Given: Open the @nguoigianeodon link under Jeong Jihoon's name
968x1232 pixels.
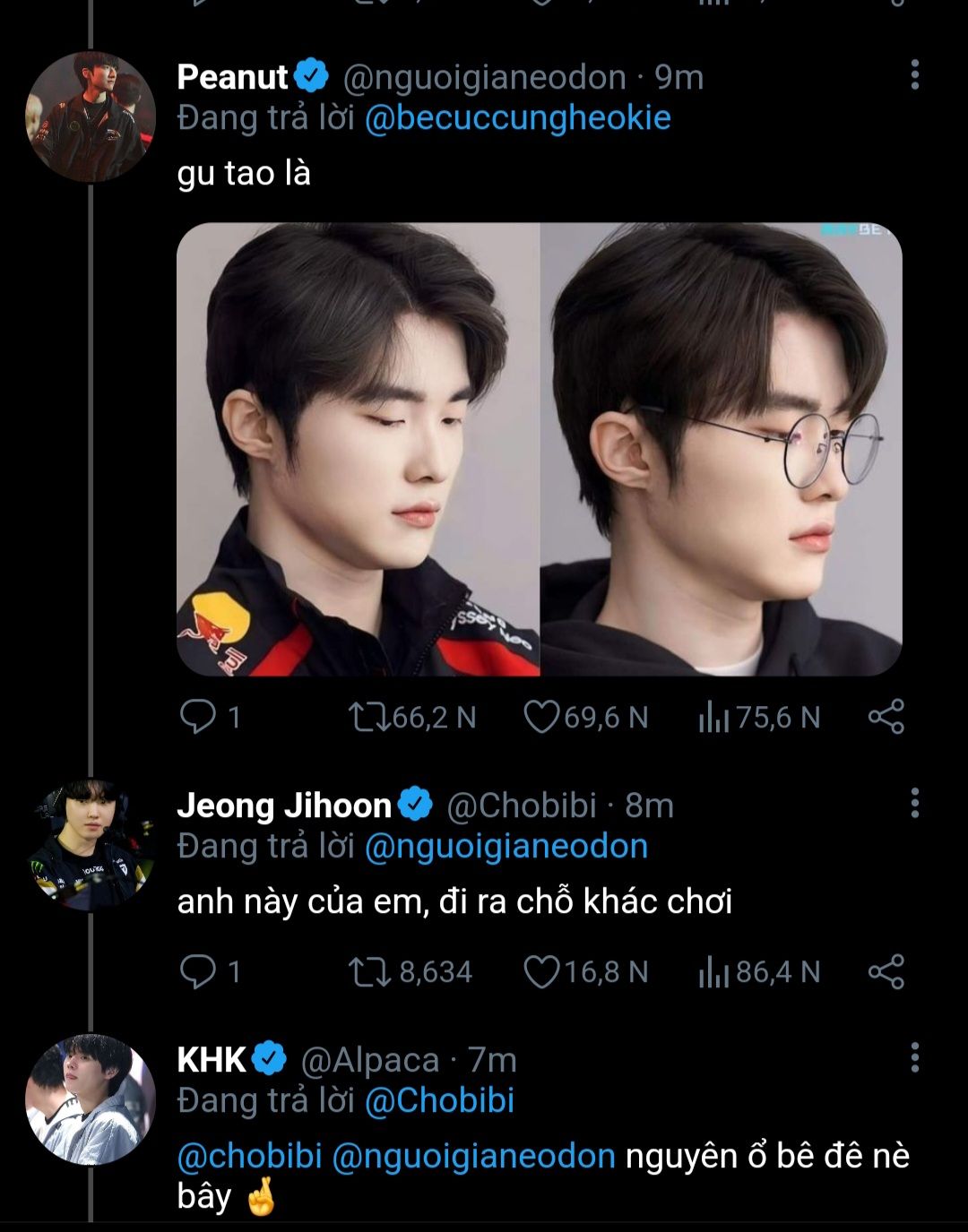Looking at the screenshot, I should [x=506, y=847].
